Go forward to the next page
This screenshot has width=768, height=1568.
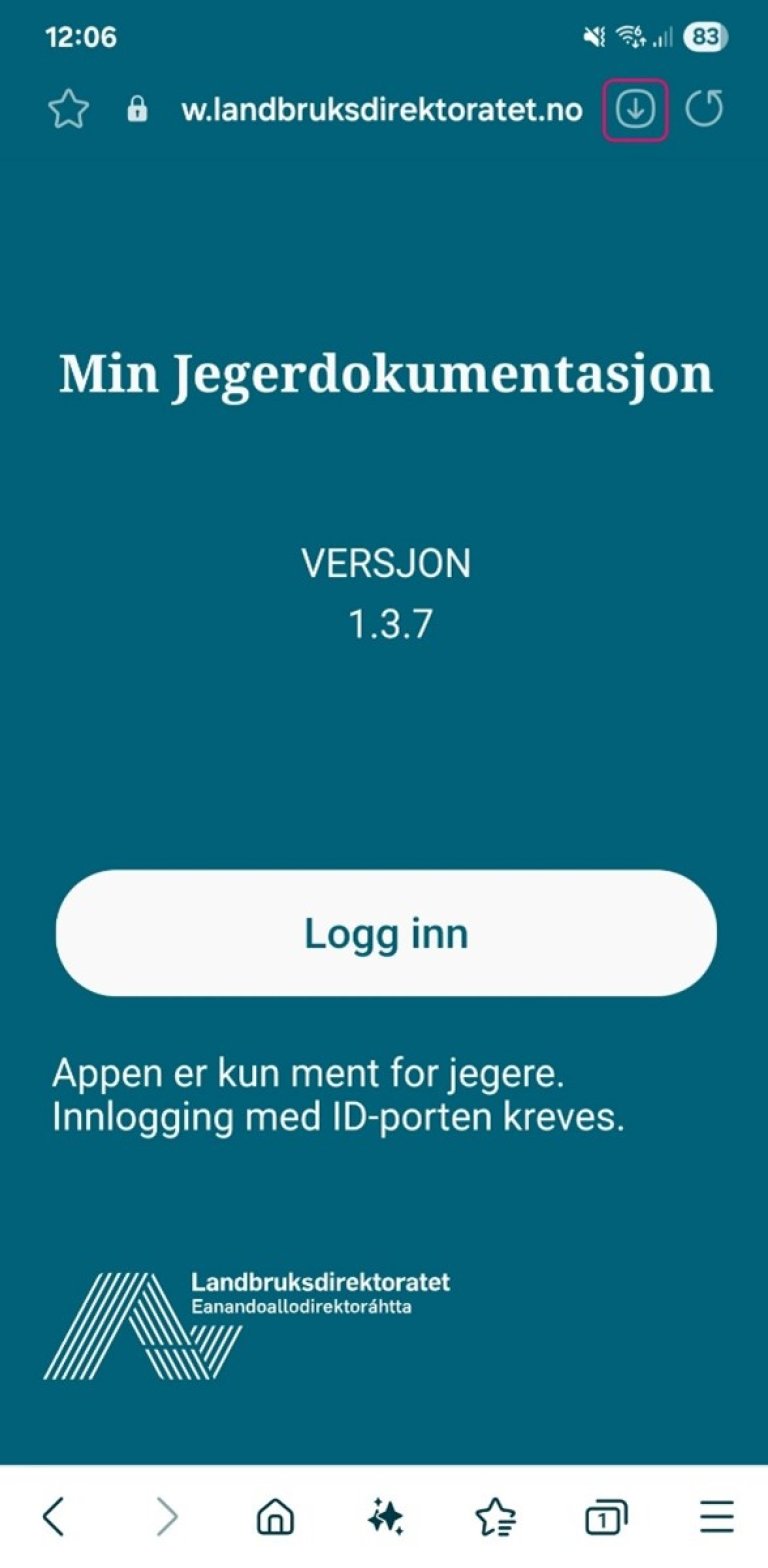pyautogui.click(x=166, y=1517)
